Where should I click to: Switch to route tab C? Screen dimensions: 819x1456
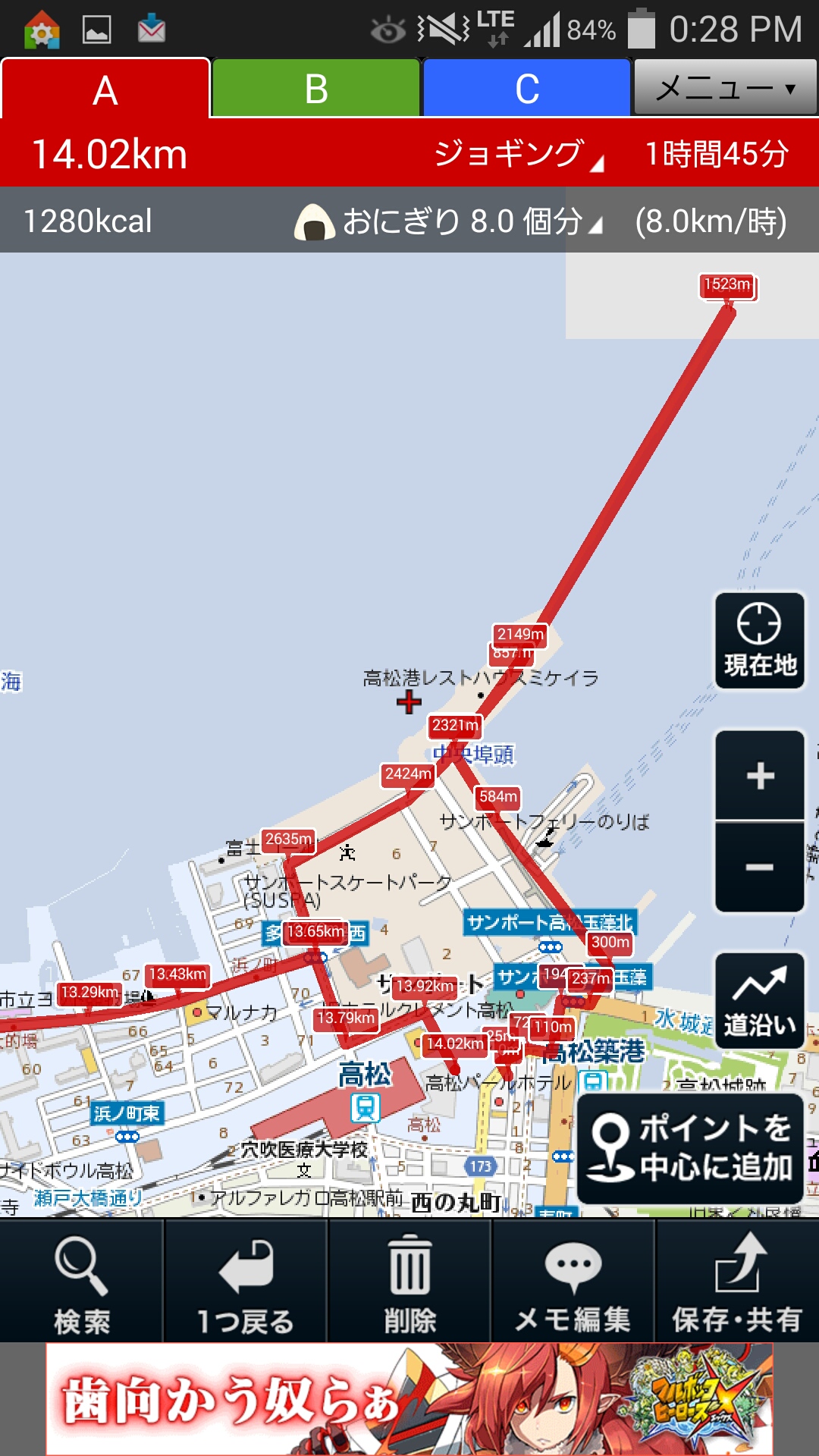tap(526, 89)
